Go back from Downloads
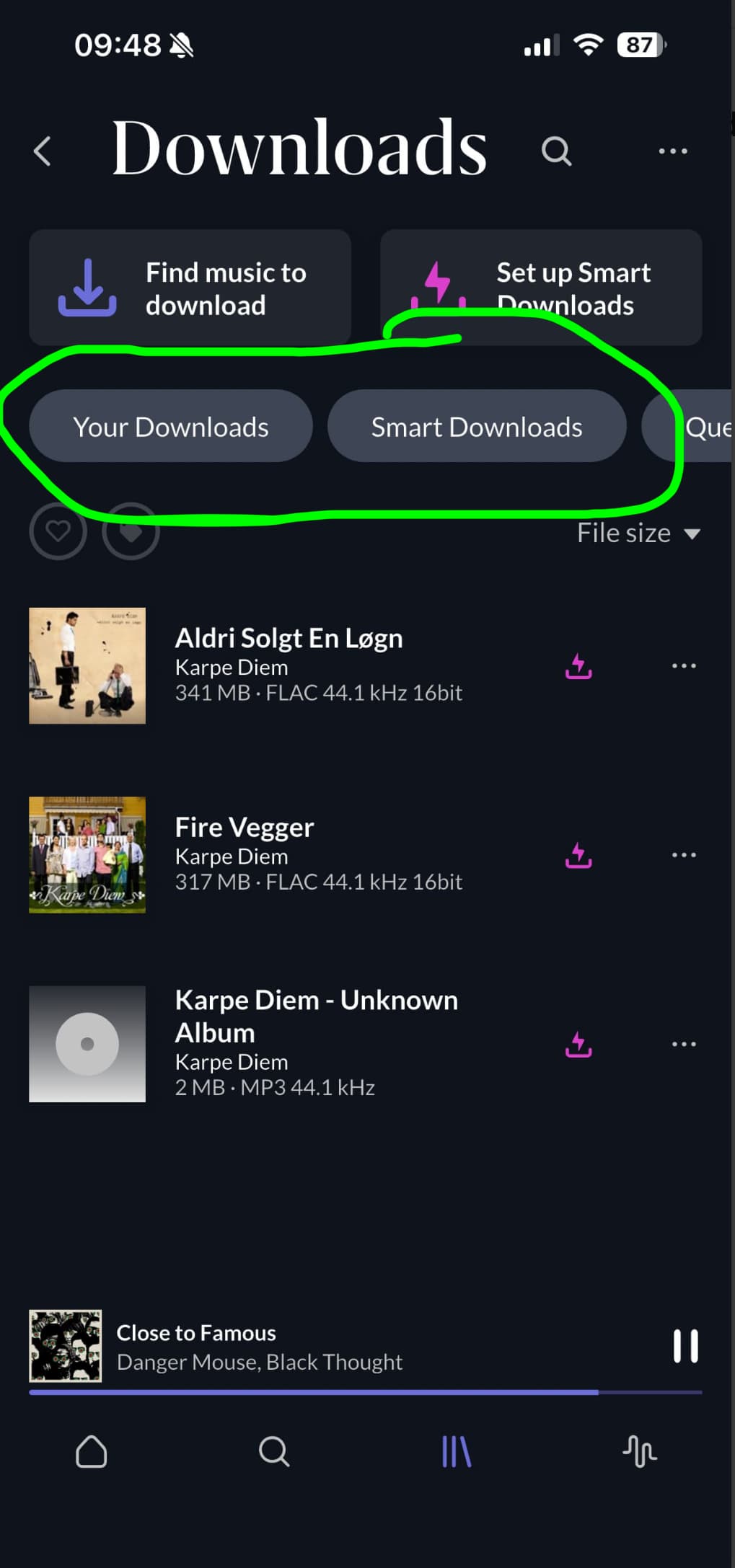This screenshot has width=735, height=1568. (x=43, y=151)
